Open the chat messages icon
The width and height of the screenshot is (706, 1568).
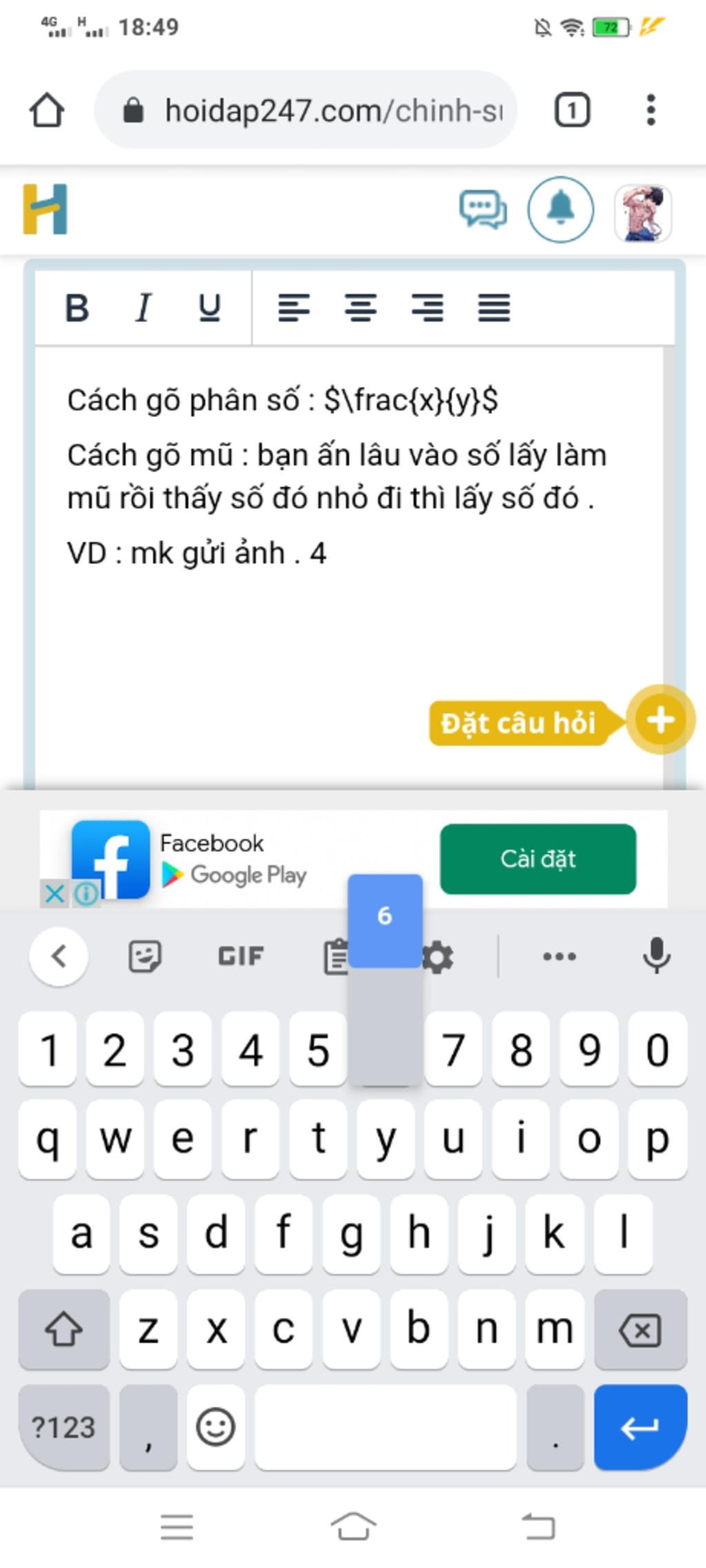pyautogui.click(x=483, y=210)
